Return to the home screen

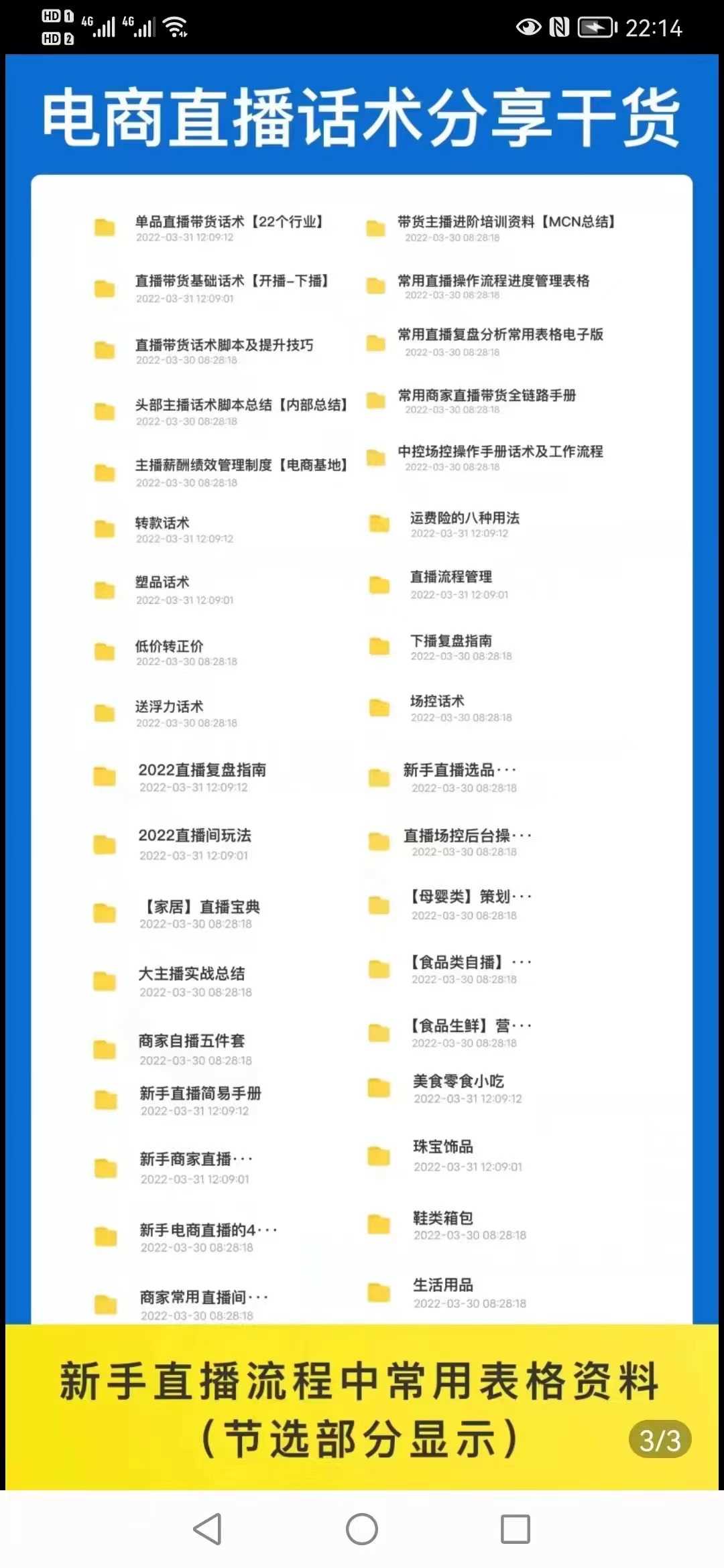click(x=362, y=1529)
